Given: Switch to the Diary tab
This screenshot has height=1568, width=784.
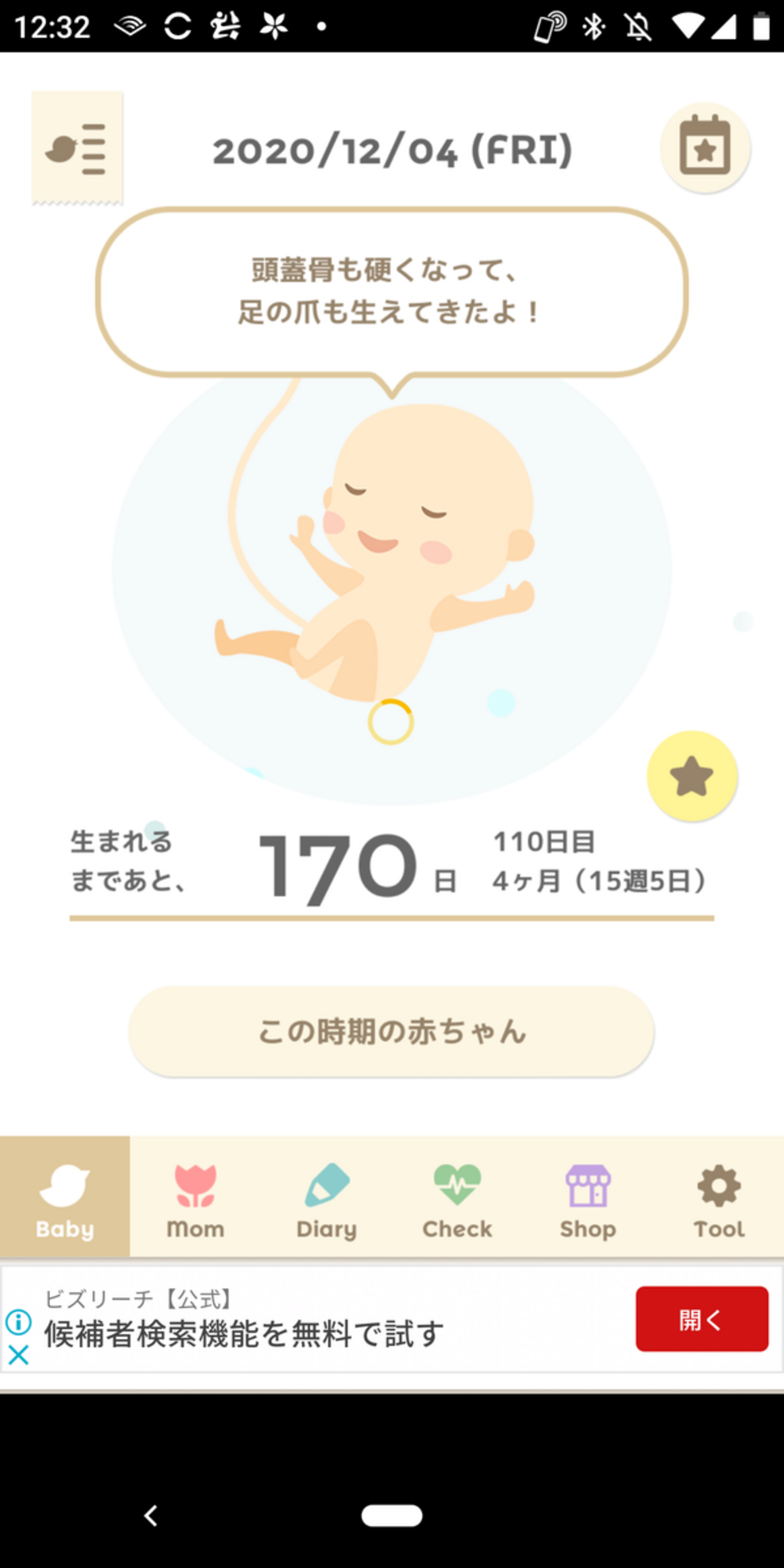Looking at the screenshot, I should point(326,1196).
